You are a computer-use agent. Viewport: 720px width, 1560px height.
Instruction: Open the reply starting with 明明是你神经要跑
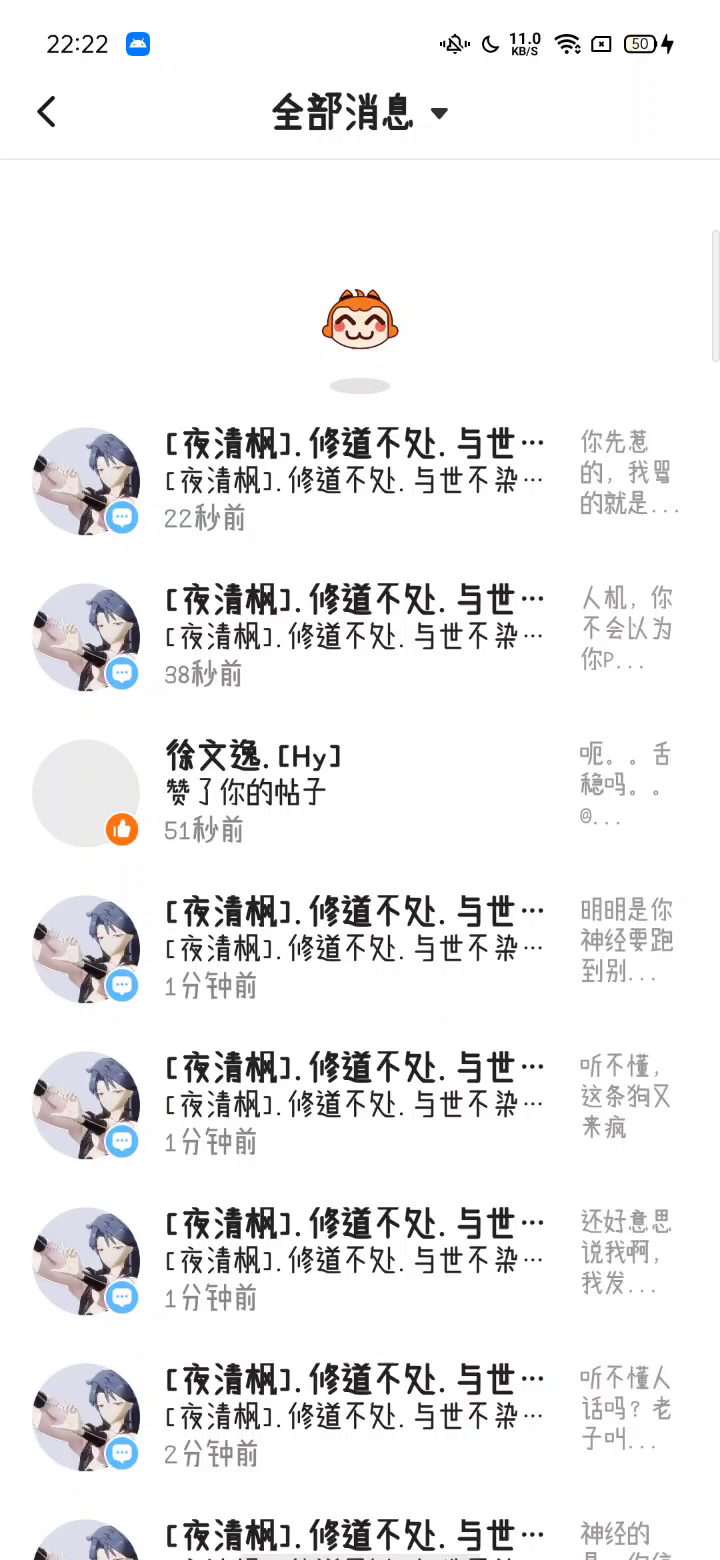click(354, 948)
